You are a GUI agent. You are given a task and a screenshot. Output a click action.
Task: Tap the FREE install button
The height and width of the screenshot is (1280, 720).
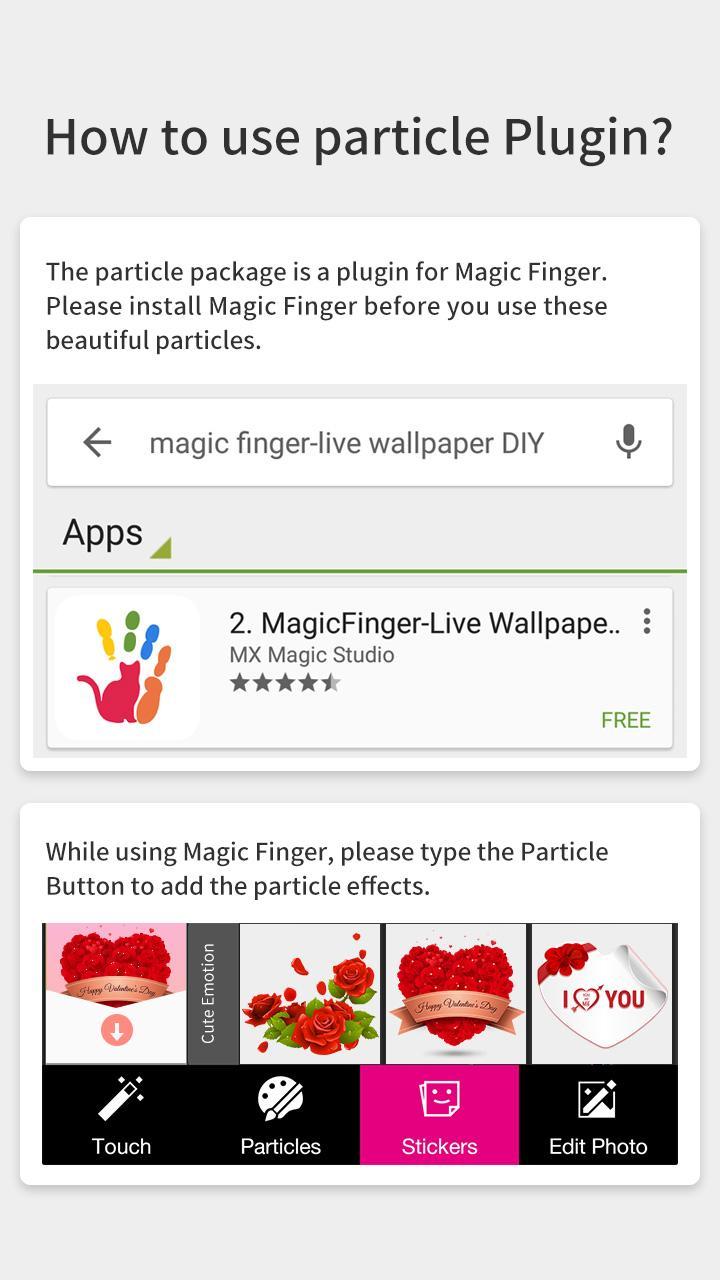coord(626,719)
